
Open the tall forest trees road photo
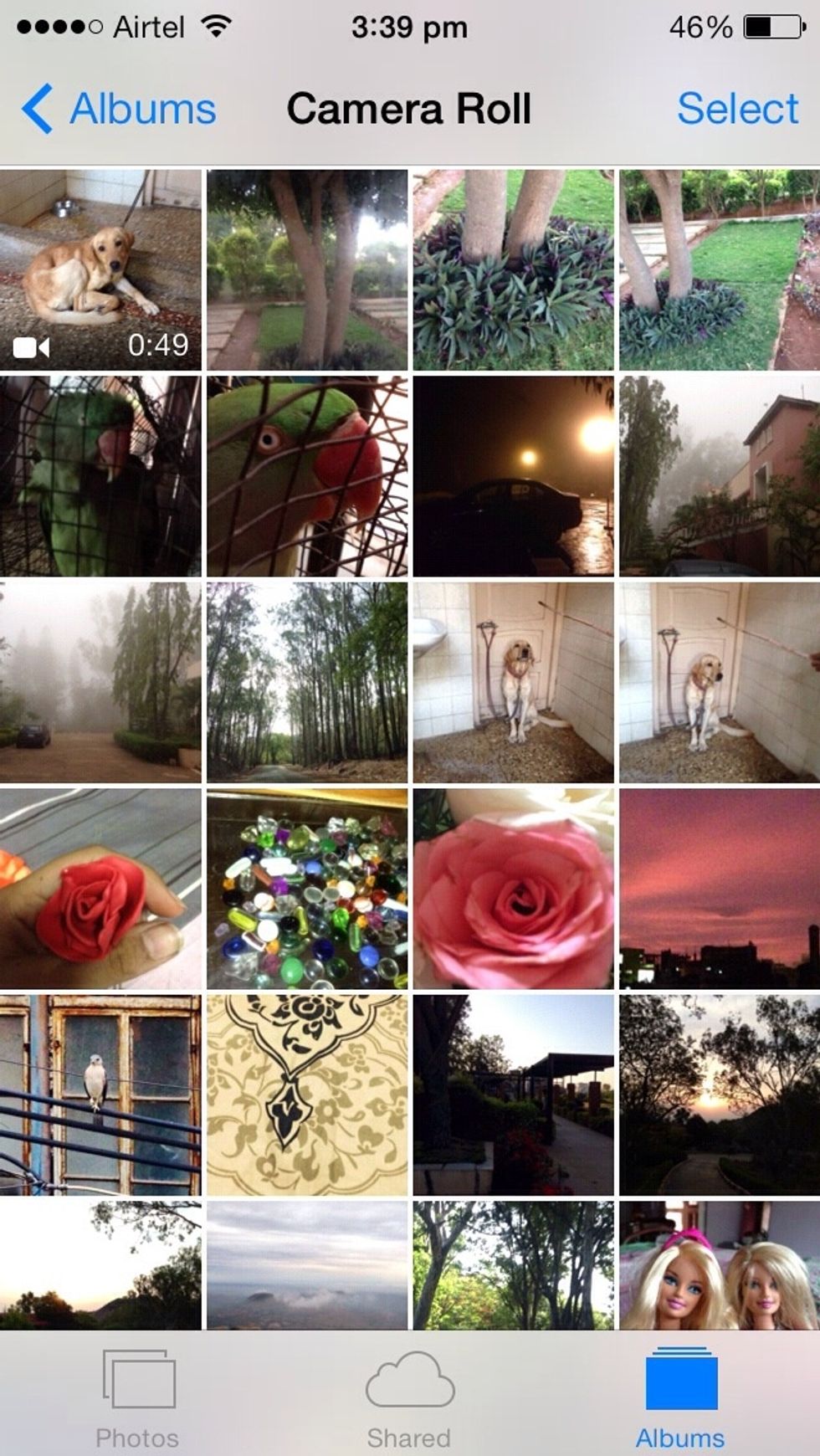[307, 682]
